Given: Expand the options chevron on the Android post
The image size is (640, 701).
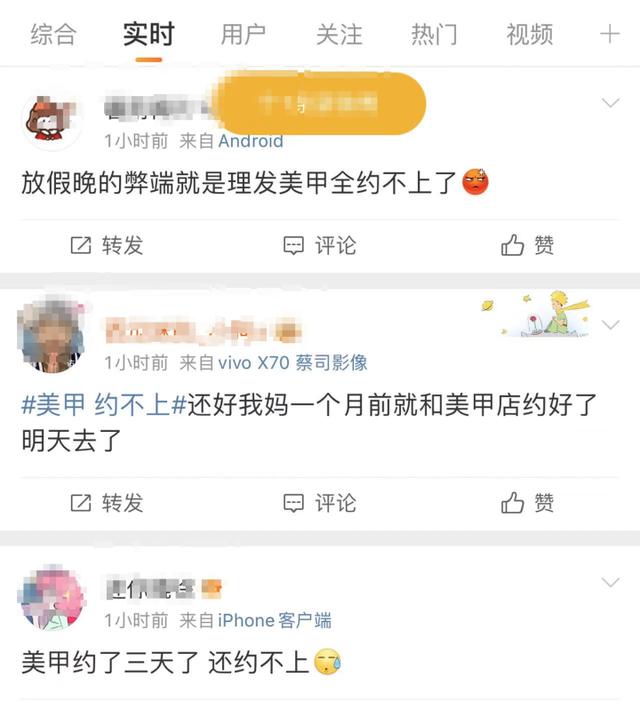Looking at the screenshot, I should pyautogui.click(x=610, y=103).
